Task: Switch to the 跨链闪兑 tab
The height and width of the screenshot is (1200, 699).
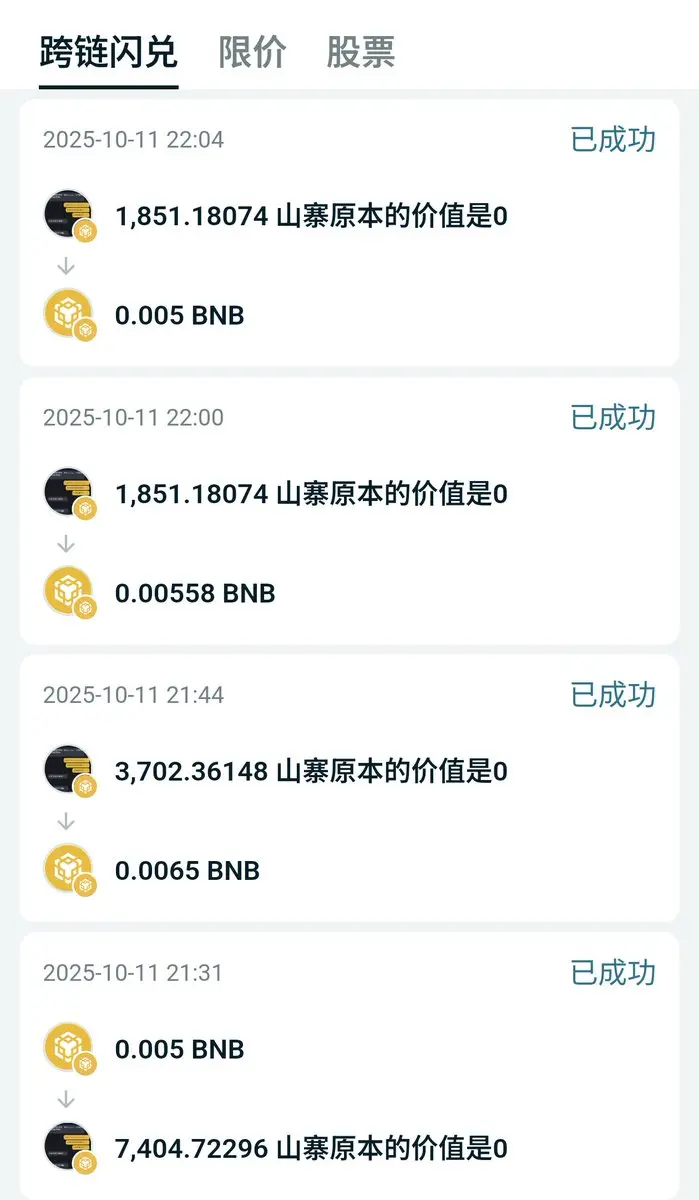Action: coord(108,51)
